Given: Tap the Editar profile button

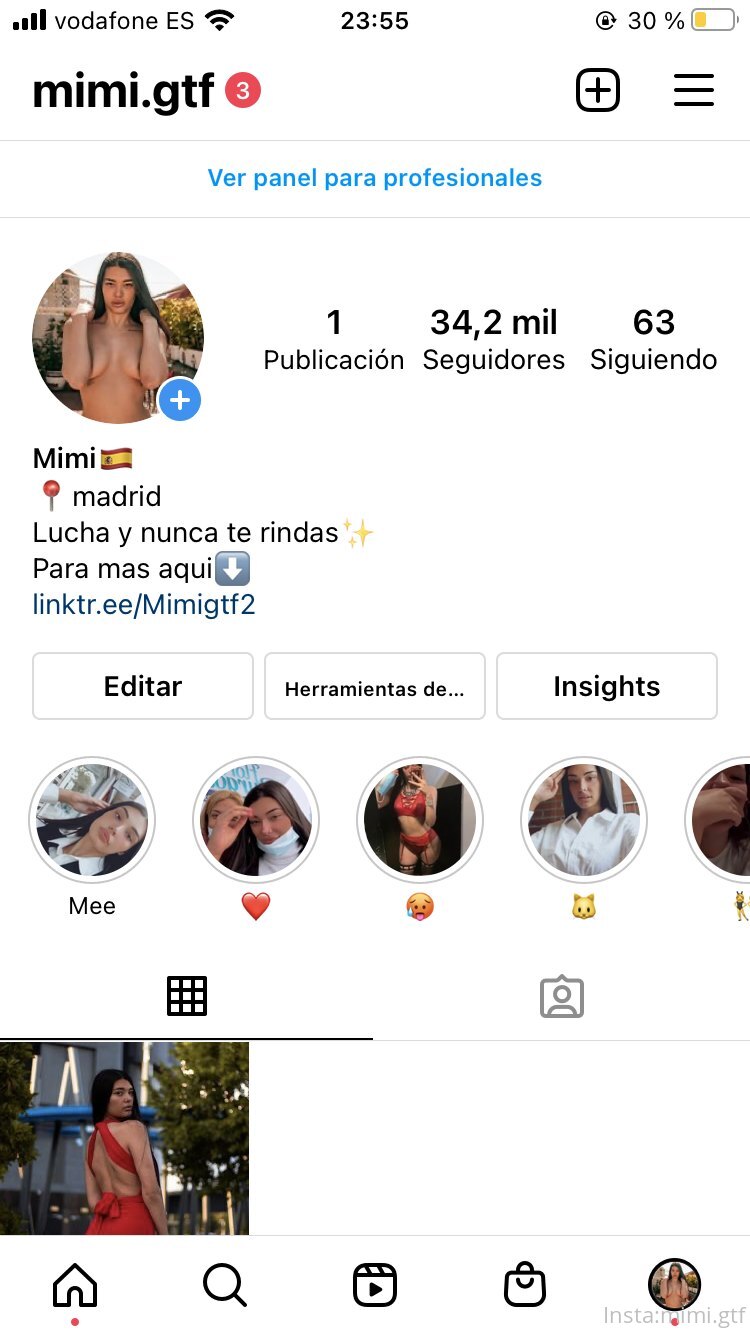Looking at the screenshot, I should (x=143, y=686).
